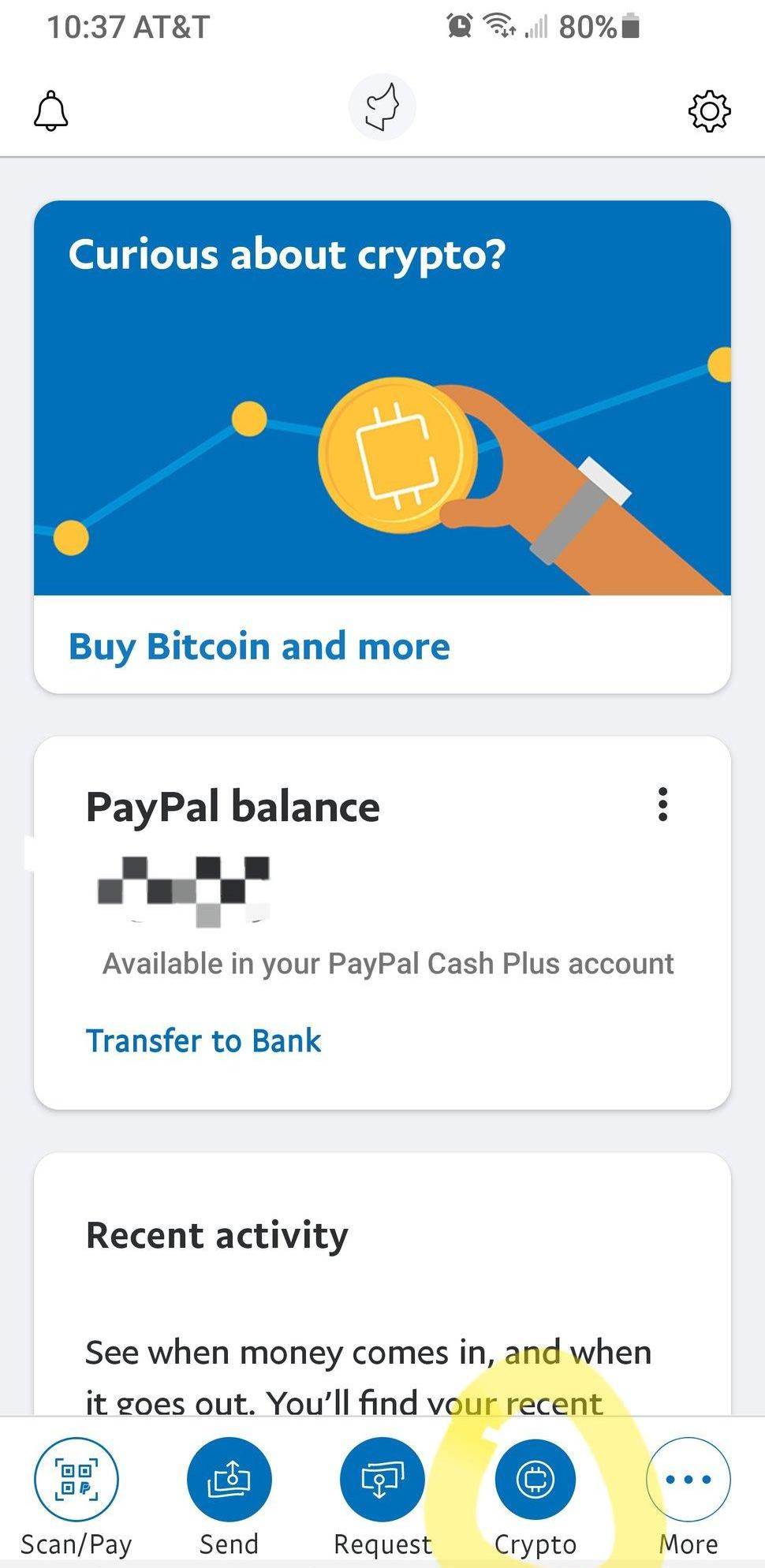
Task: Tap the Send button
Action: coord(229,1479)
